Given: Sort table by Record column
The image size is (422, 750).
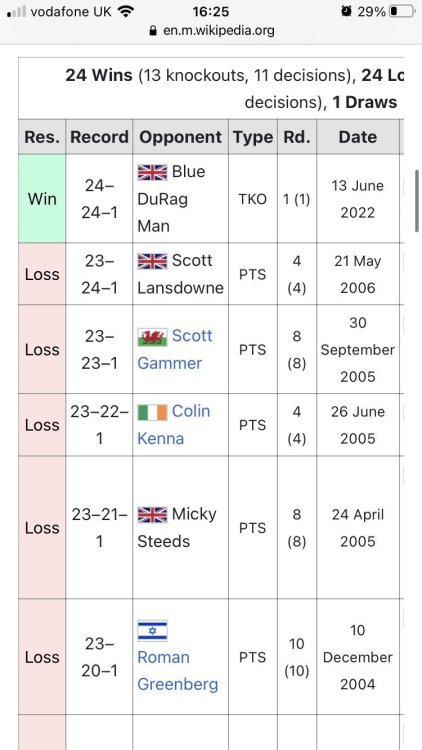Looking at the screenshot, I should pos(99,137).
